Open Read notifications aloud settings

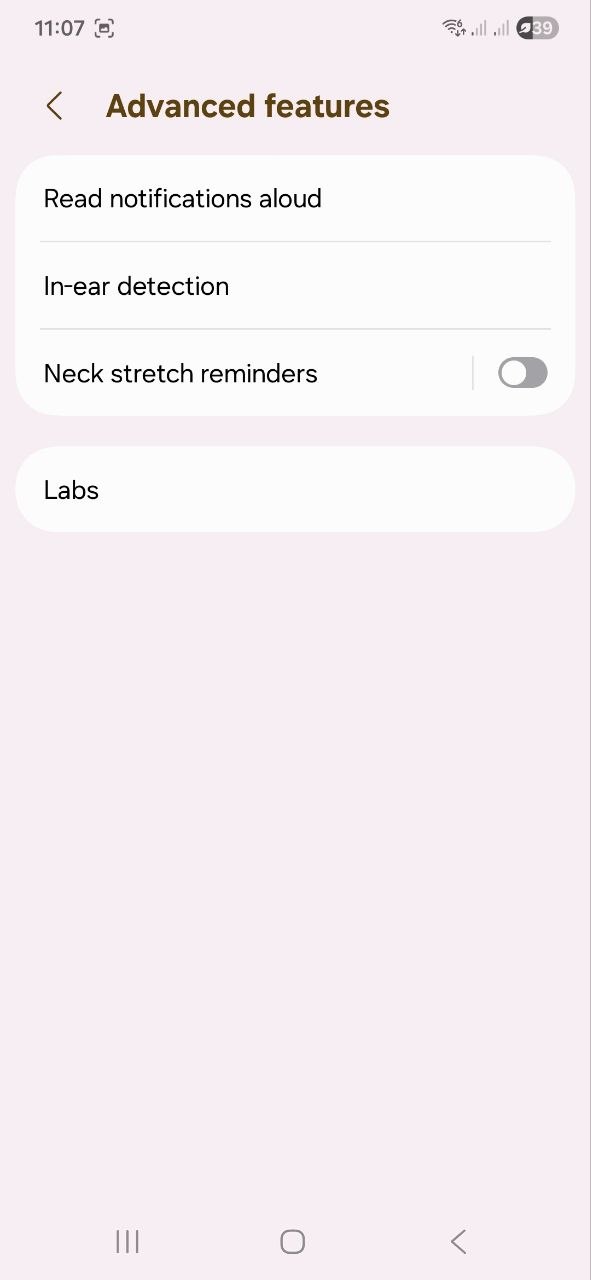tap(295, 199)
